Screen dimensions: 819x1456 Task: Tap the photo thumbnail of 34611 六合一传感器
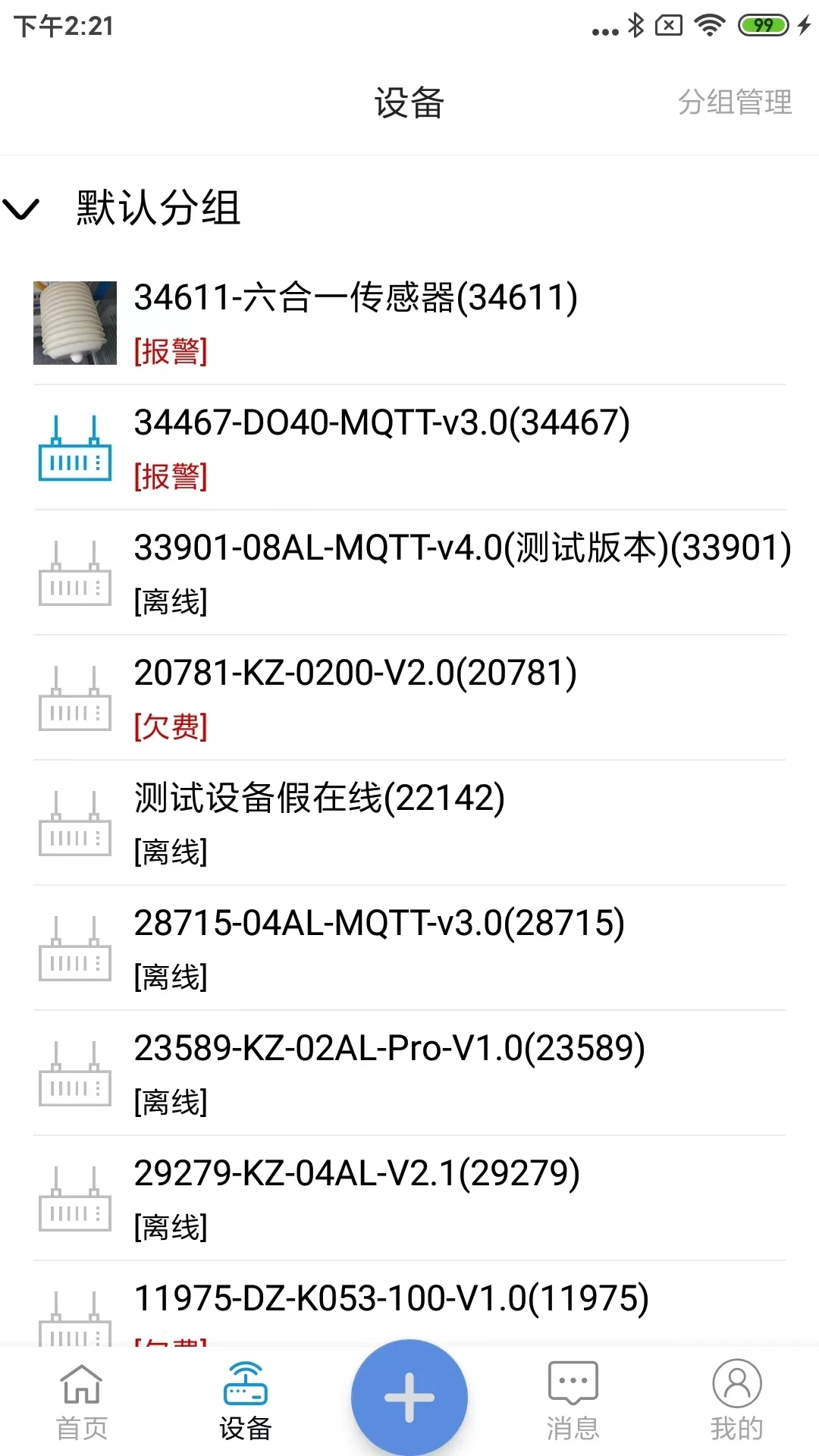(75, 322)
